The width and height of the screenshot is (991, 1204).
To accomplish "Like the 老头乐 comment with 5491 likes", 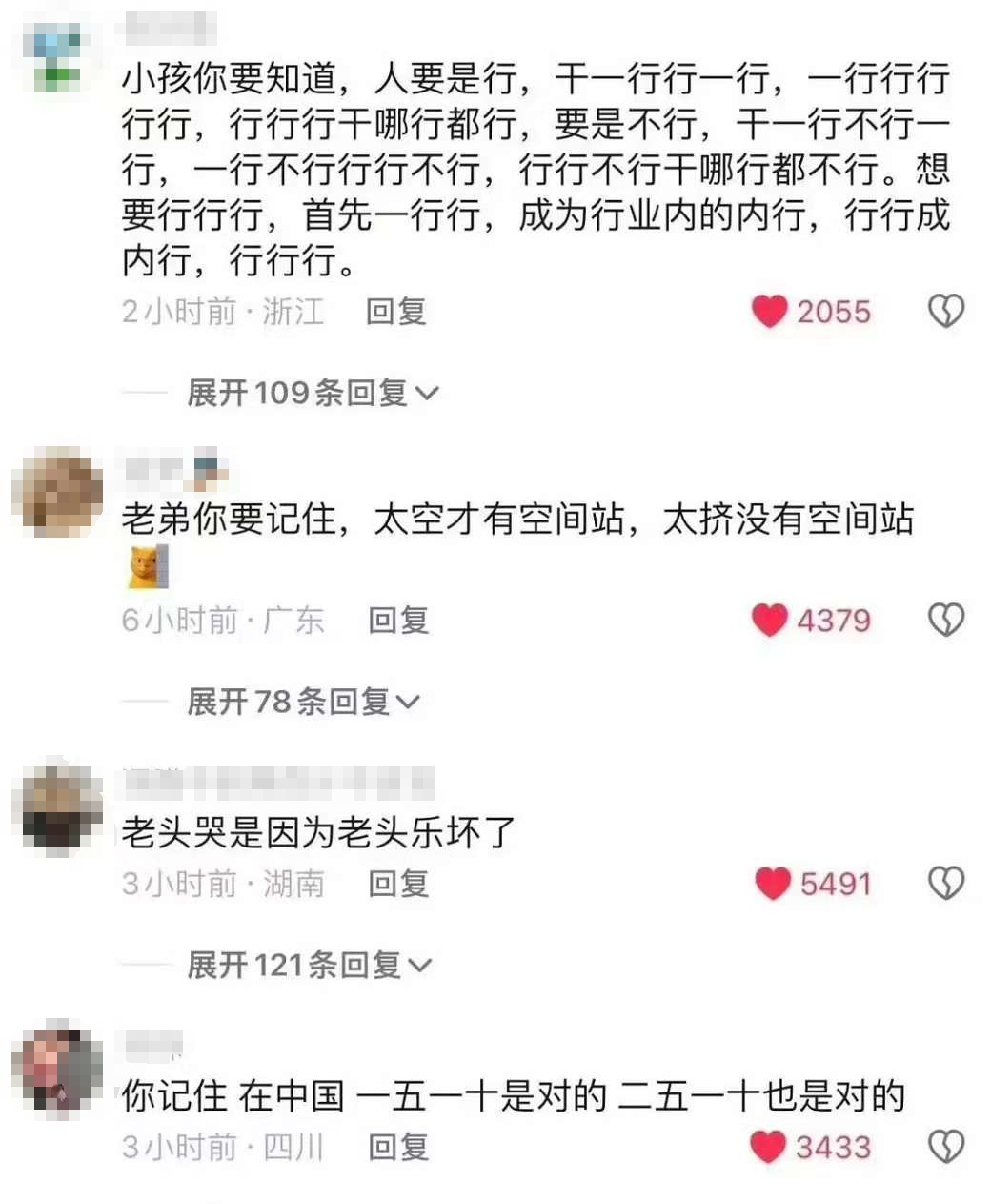I will pos(772,884).
